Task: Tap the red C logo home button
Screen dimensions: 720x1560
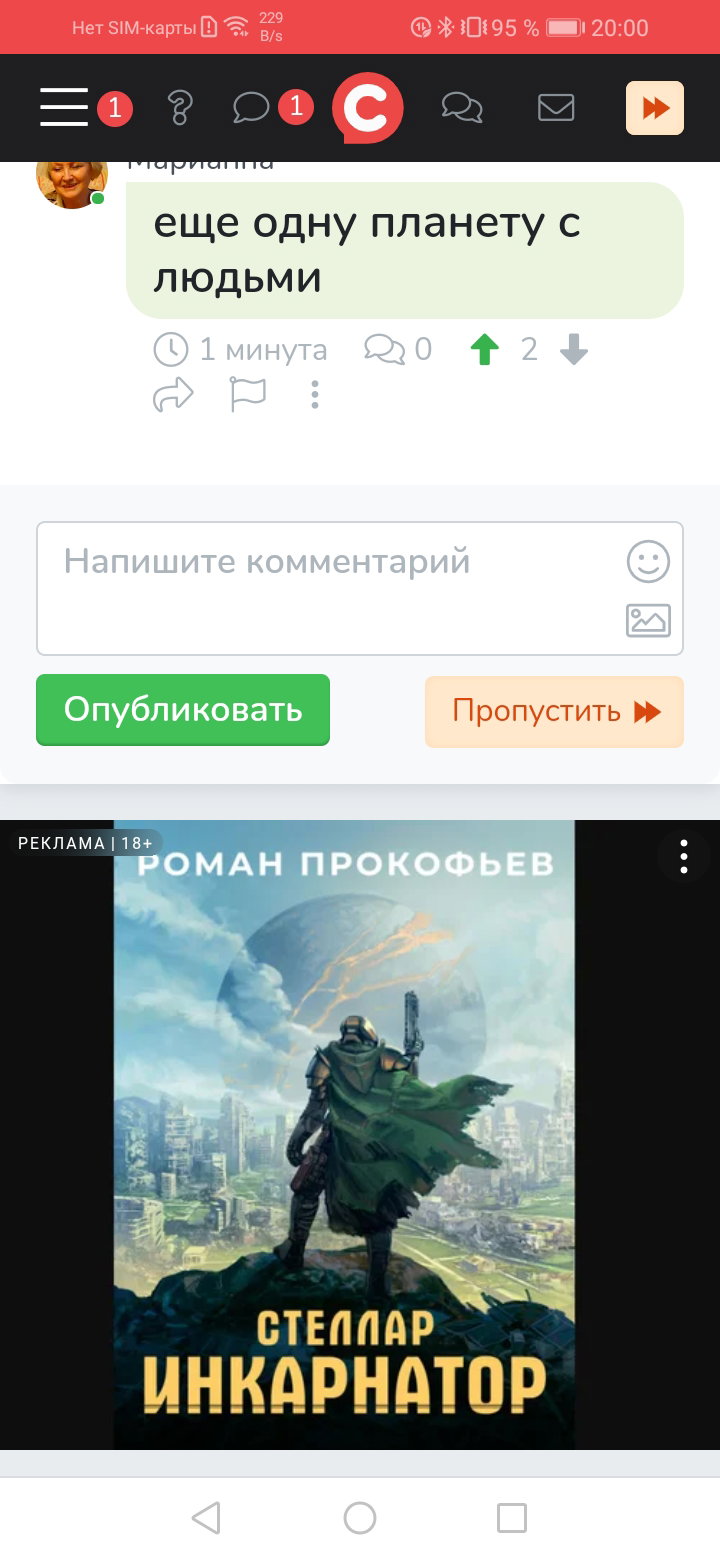Action: tap(368, 107)
